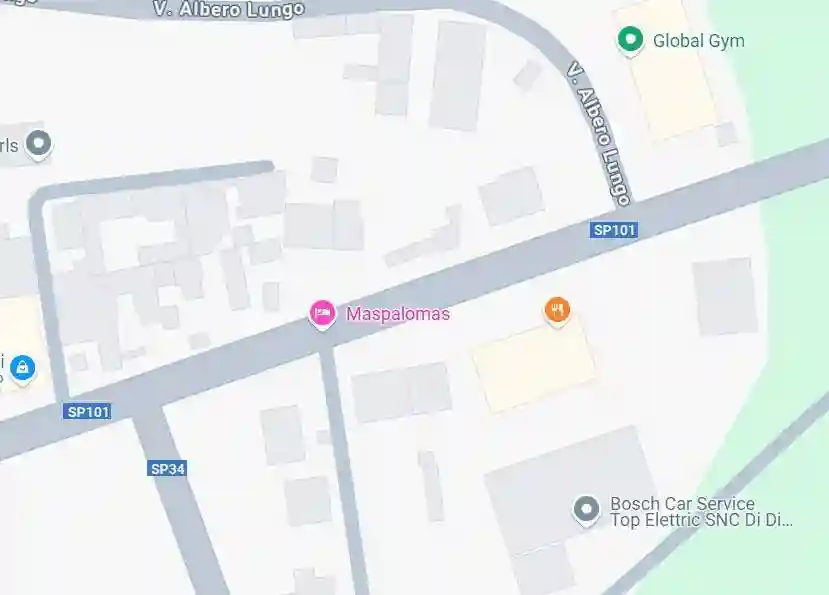This screenshot has height=595, width=829.
Task: Tap the orange restaurant marker
Action: pyautogui.click(x=557, y=310)
